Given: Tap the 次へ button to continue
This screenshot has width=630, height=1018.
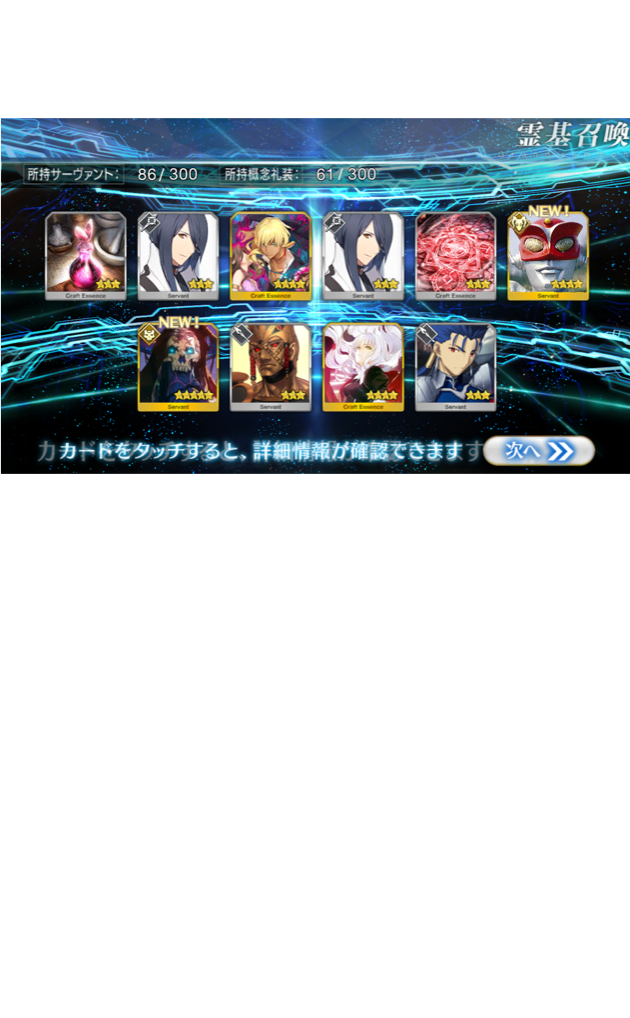Looking at the screenshot, I should (538, 451).
